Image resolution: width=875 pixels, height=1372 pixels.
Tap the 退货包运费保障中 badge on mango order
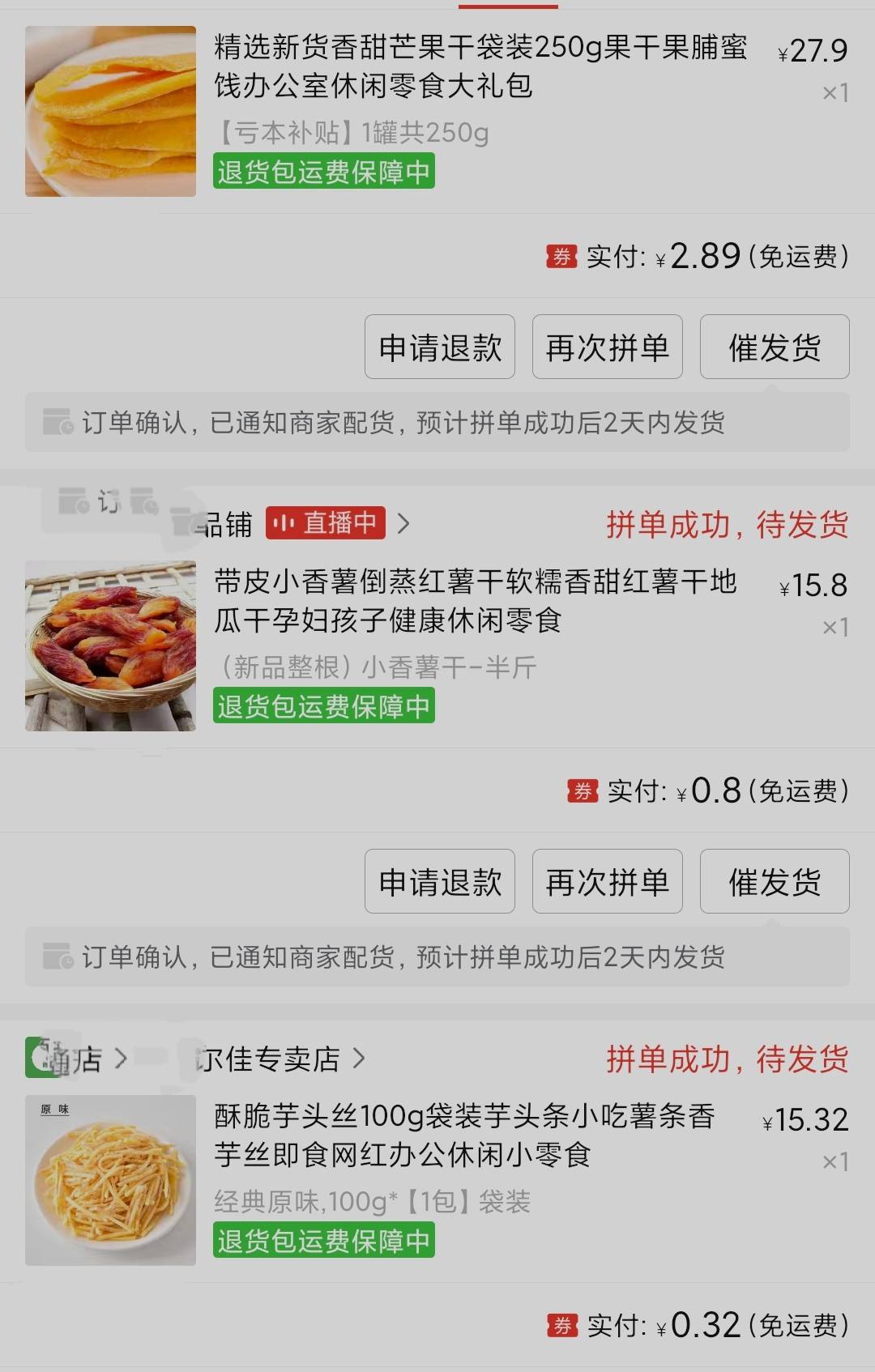tap(323, 173)
